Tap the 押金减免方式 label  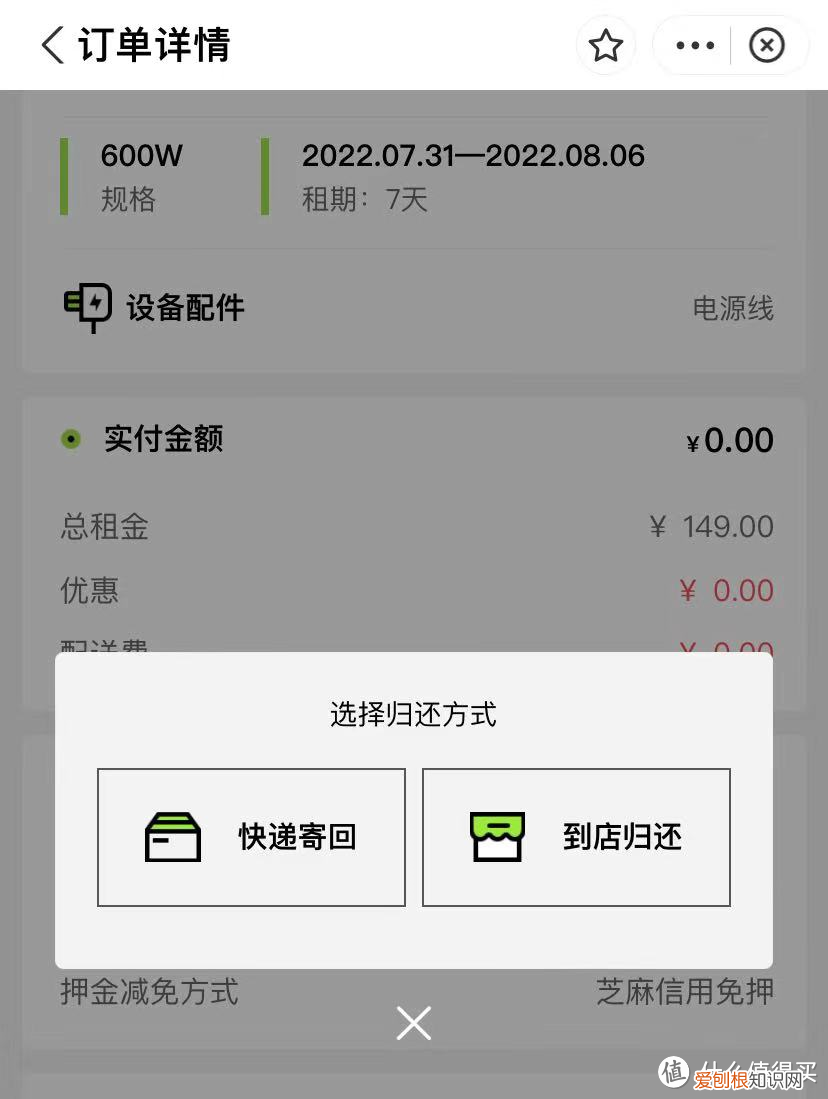(x=147, y=991)
